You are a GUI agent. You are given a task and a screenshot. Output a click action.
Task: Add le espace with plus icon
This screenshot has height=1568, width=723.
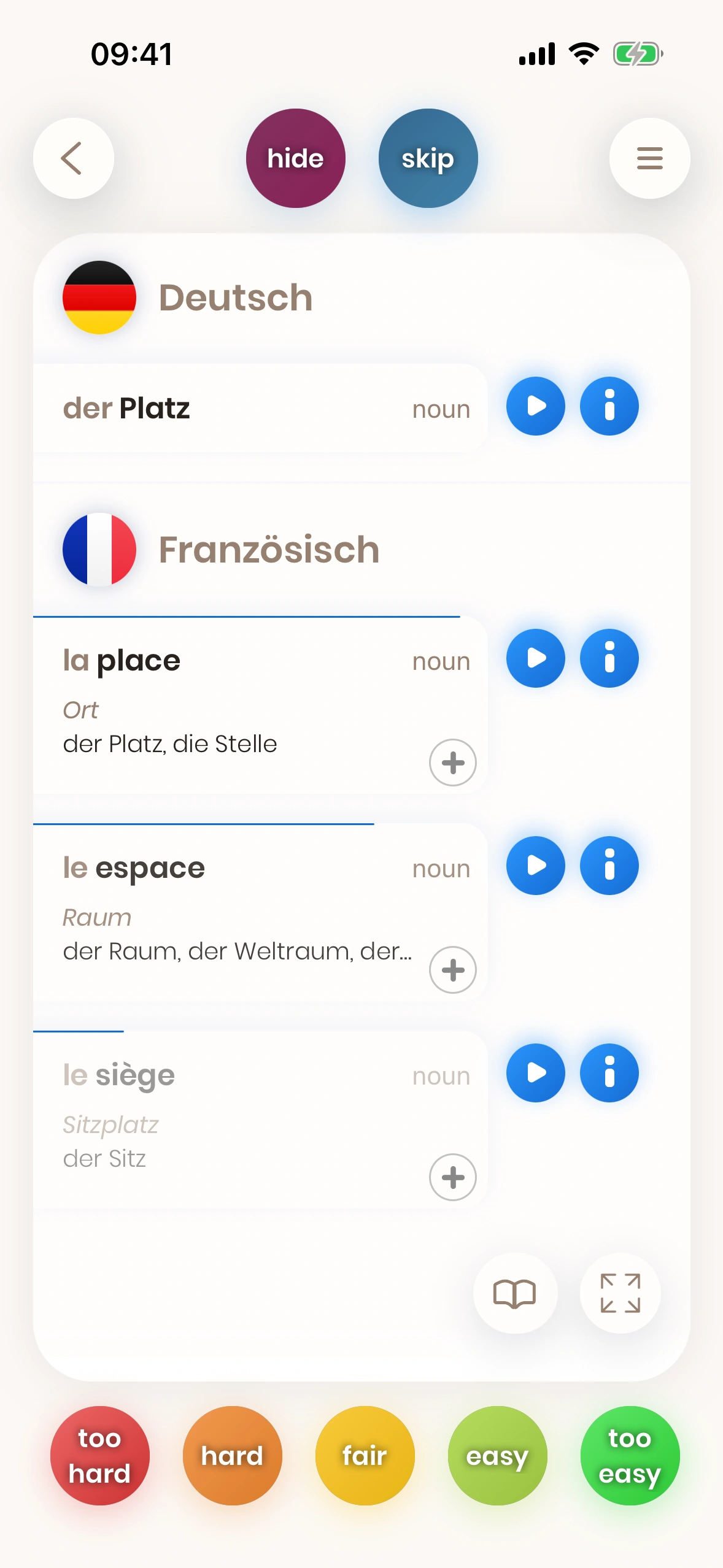point(452,970)
